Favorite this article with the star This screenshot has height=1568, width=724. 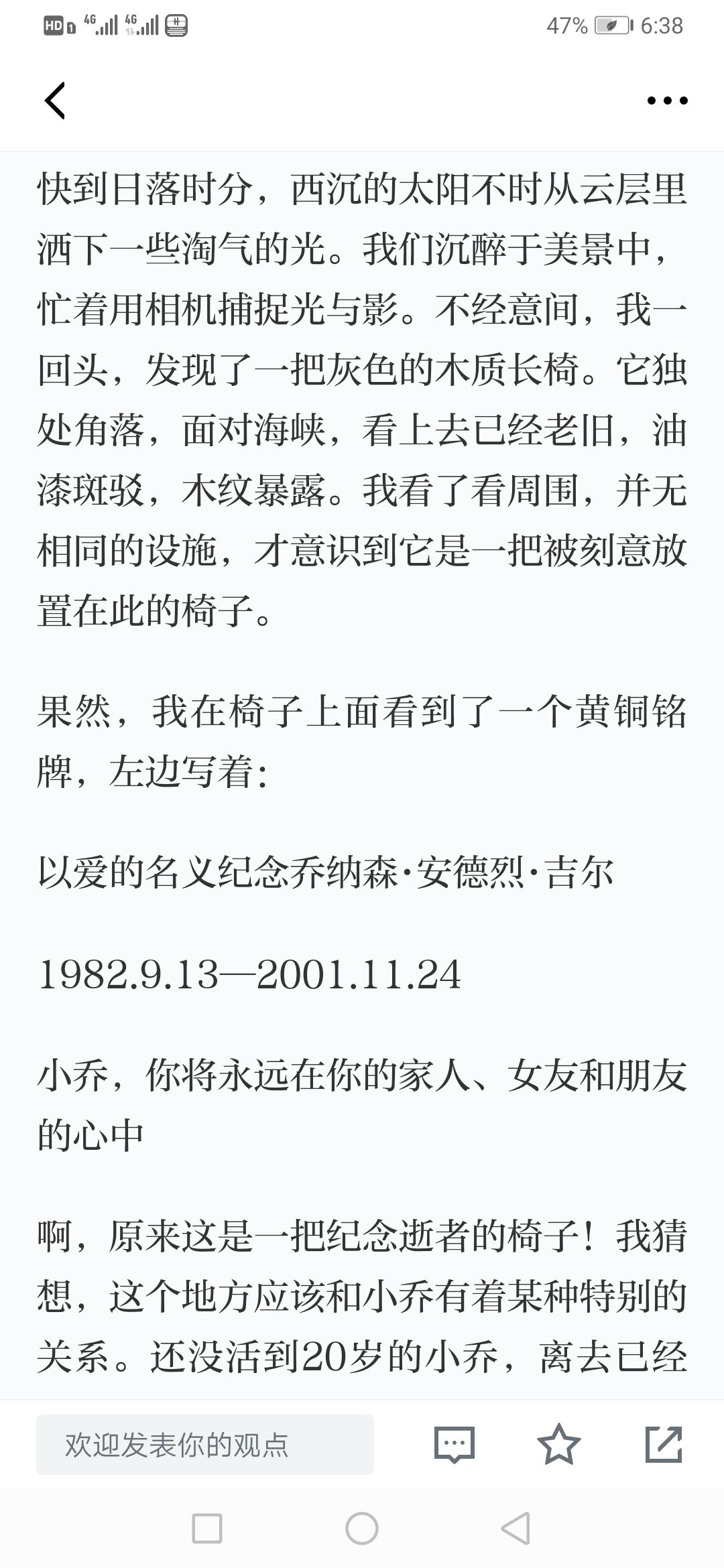[x=559, y=1444]
